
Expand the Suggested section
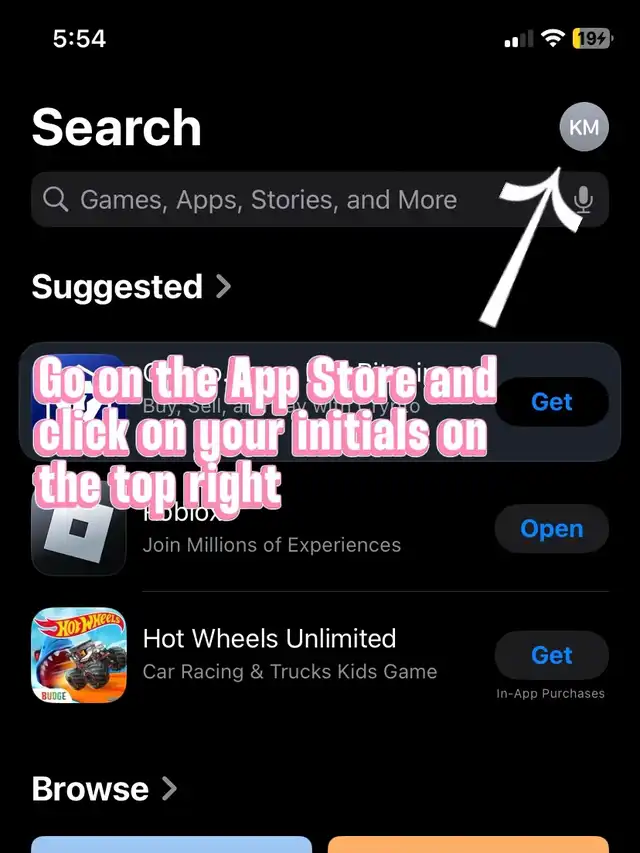[131, 287]
